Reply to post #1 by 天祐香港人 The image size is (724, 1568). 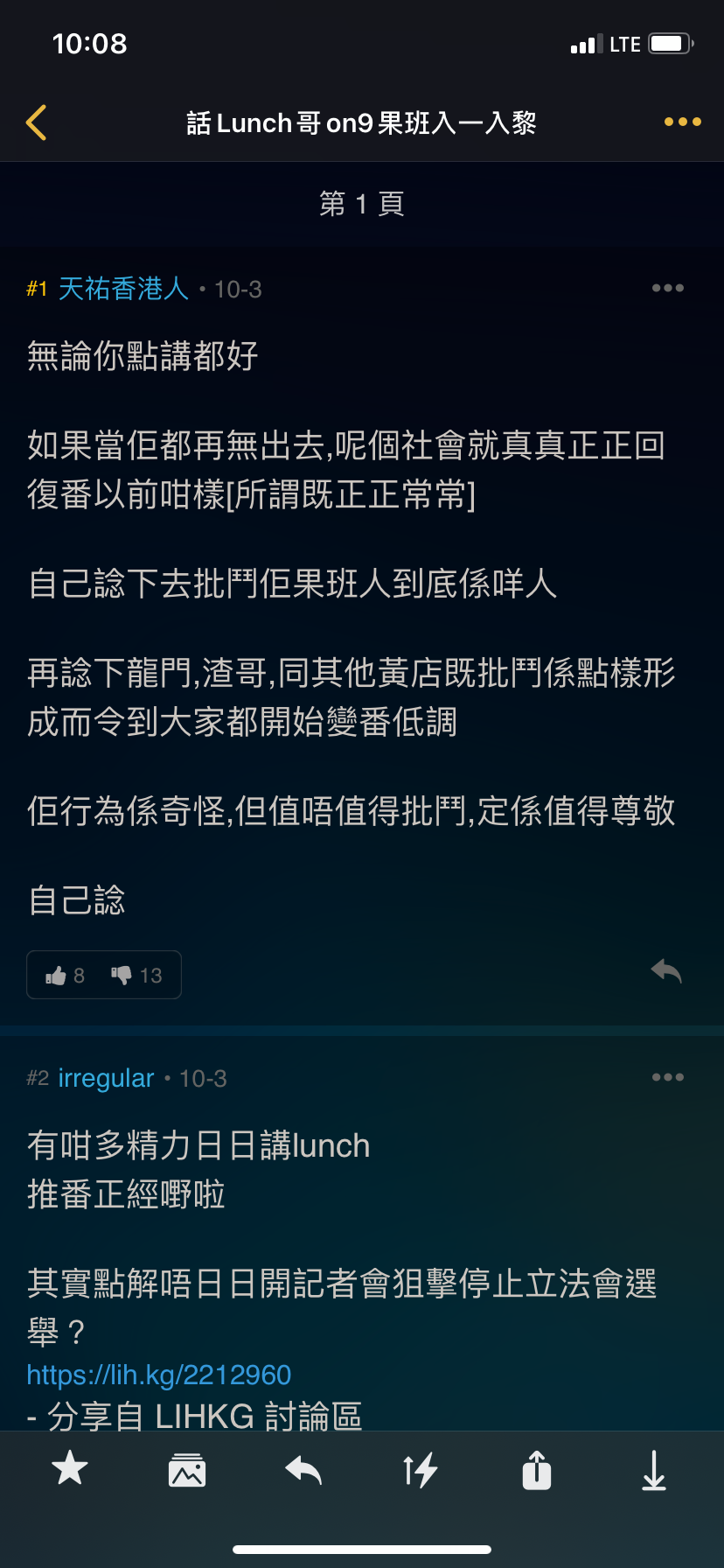pos(666,971)
